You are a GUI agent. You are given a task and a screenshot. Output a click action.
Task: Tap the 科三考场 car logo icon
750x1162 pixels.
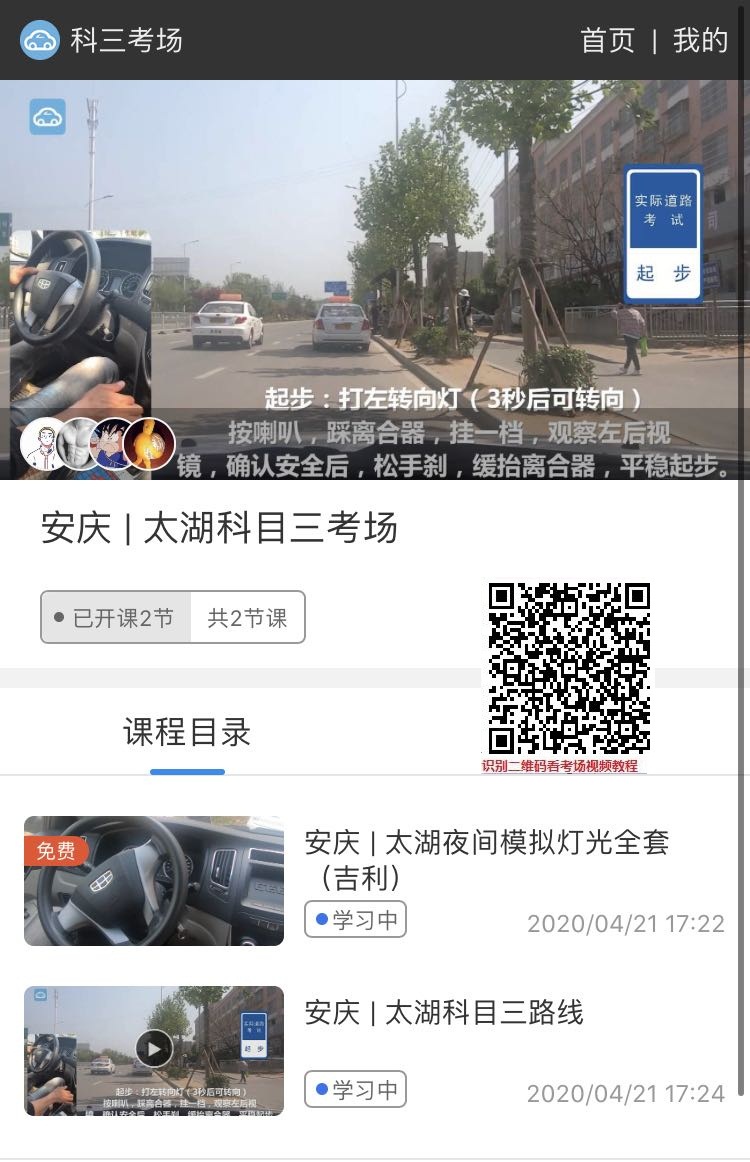(x=40, y=41)
